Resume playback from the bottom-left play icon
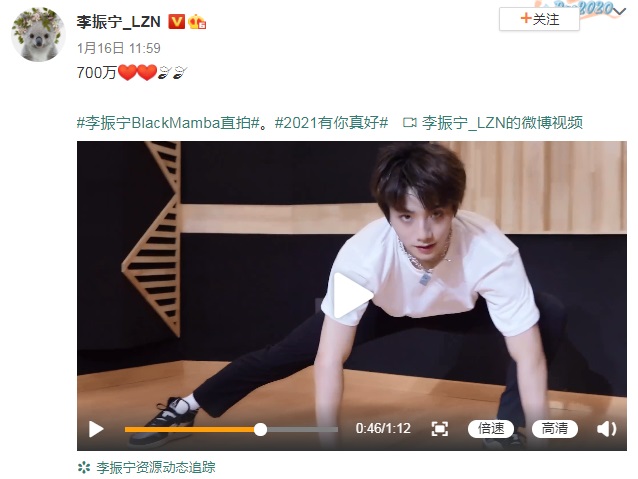The image size is (638, 479). click(x=96, y=429)
